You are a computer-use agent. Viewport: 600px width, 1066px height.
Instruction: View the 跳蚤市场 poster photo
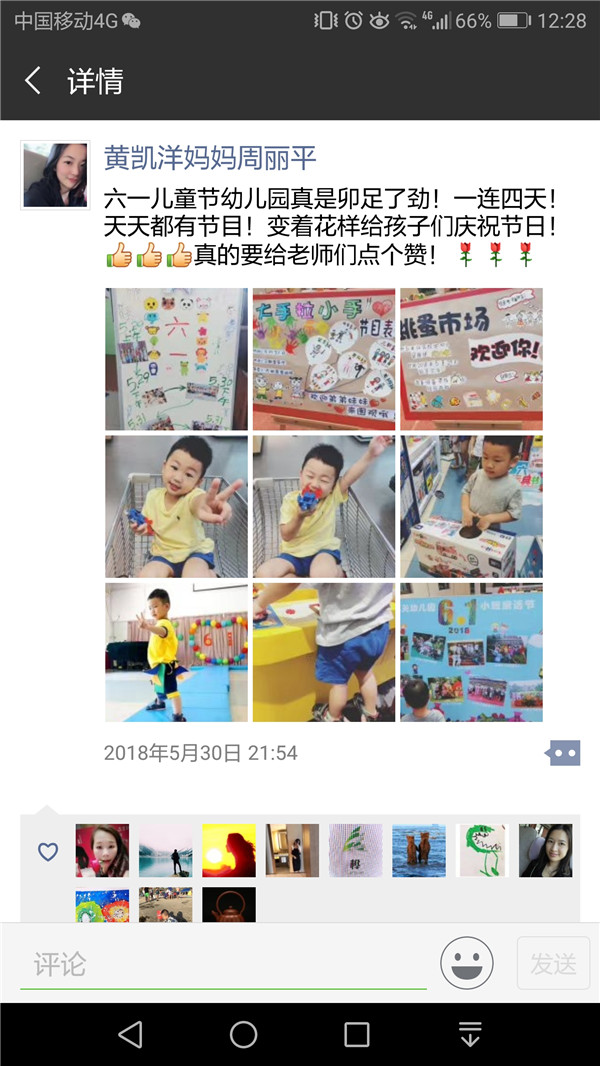click(x=471, y=359)
